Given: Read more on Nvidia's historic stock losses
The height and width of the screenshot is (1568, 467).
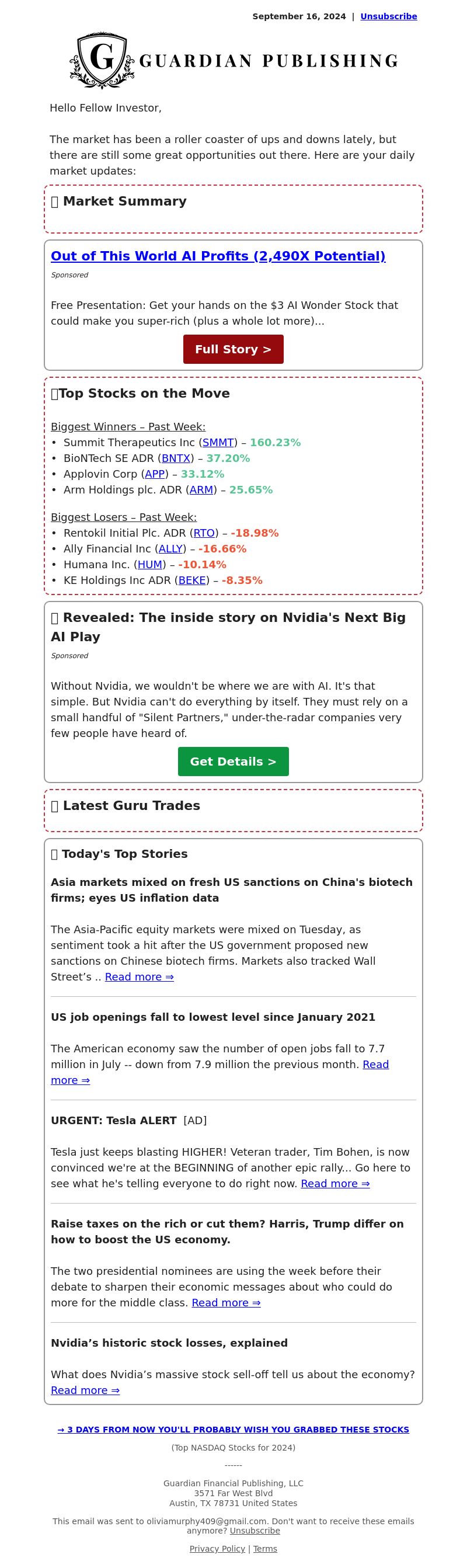Looking at the screenshot, I should pos(85,1391).
